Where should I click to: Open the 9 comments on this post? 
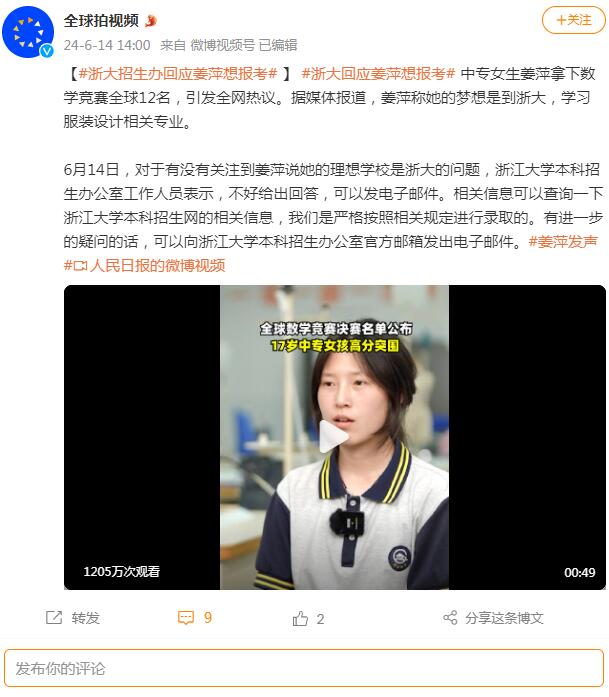[195, 618]
